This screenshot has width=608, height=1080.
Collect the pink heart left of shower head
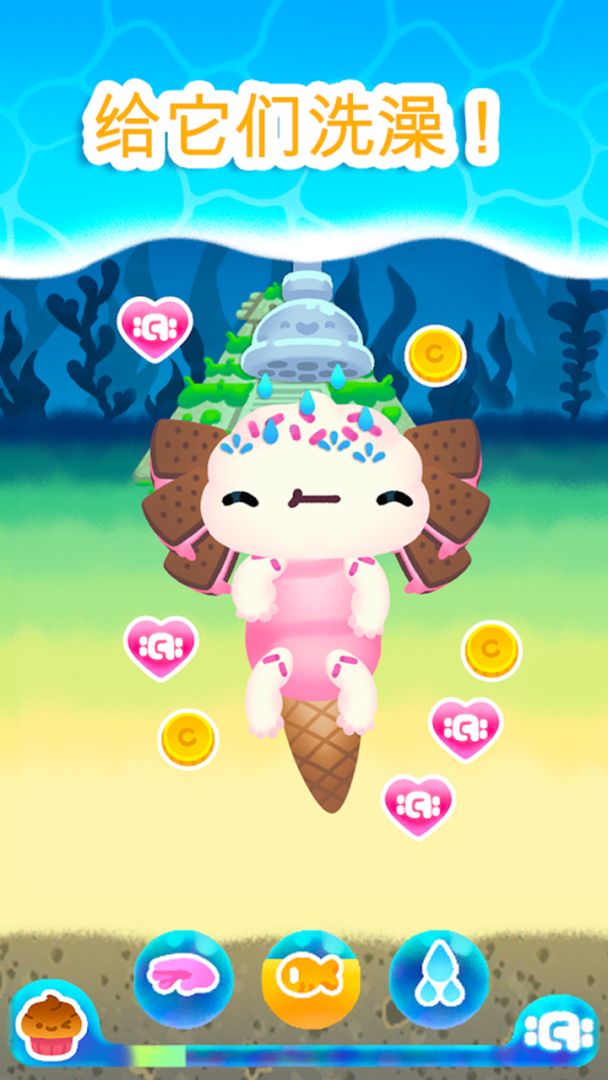tap(154, 329)
